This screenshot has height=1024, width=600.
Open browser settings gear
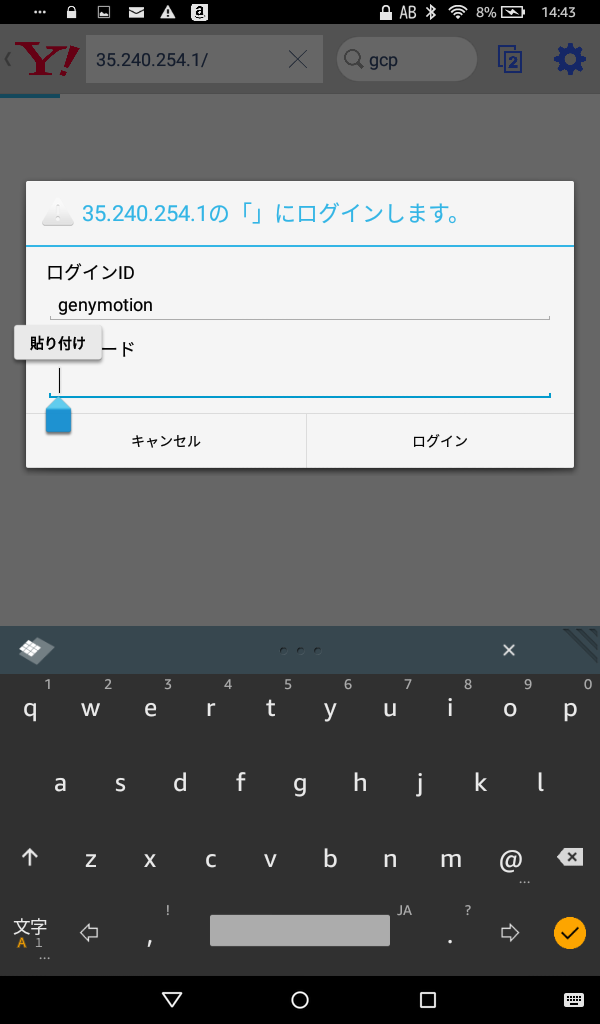(570, 59)
